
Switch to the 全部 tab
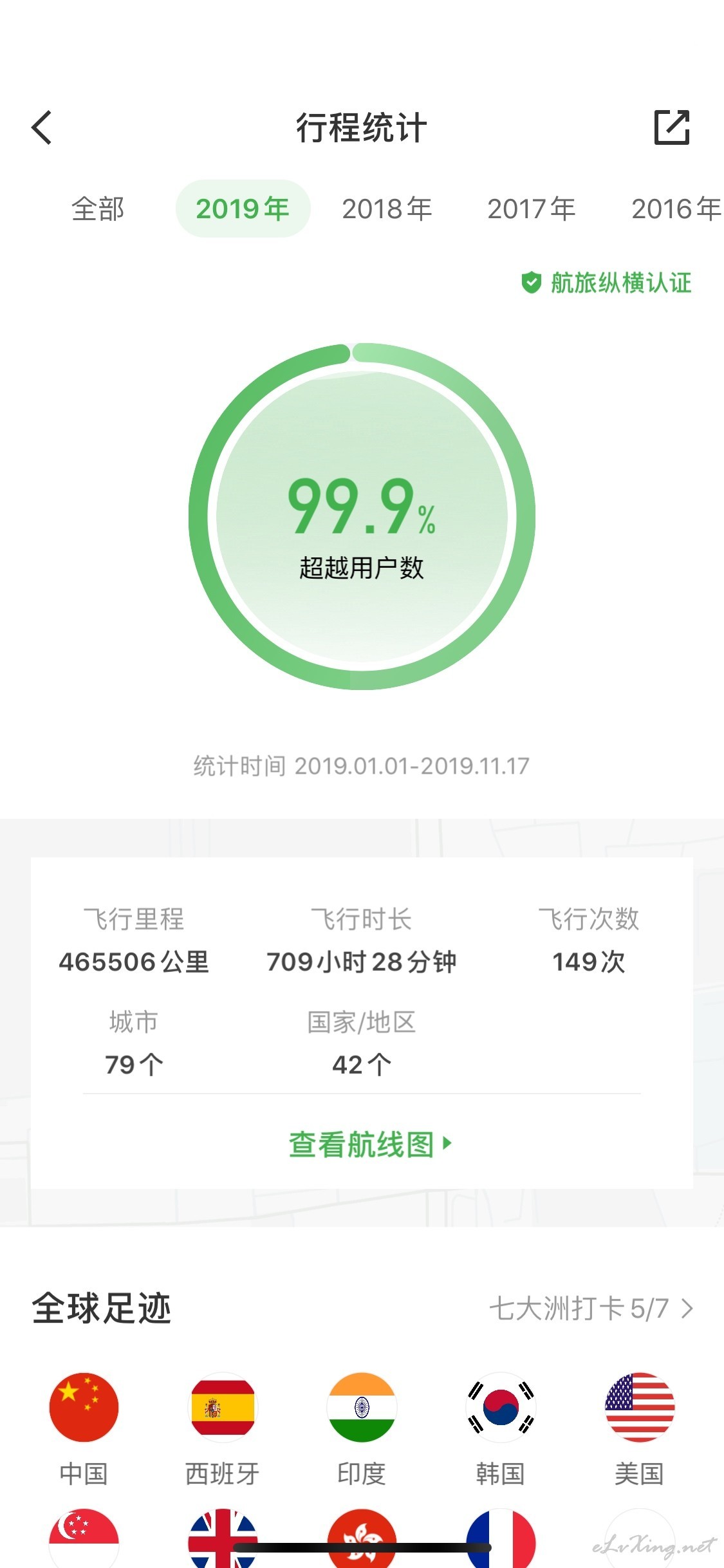[x=98, y=209]
